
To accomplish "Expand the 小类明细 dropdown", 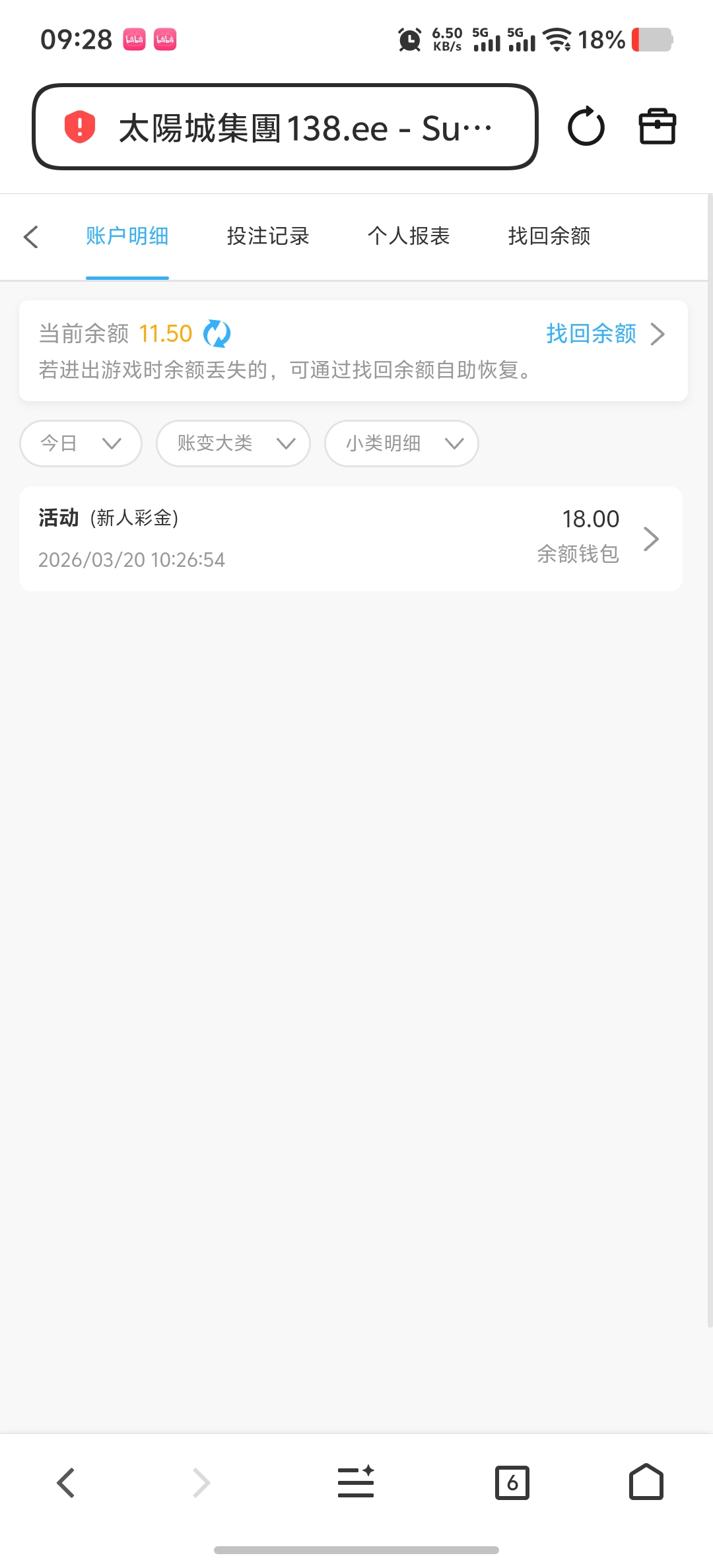I will pos(401,443).
